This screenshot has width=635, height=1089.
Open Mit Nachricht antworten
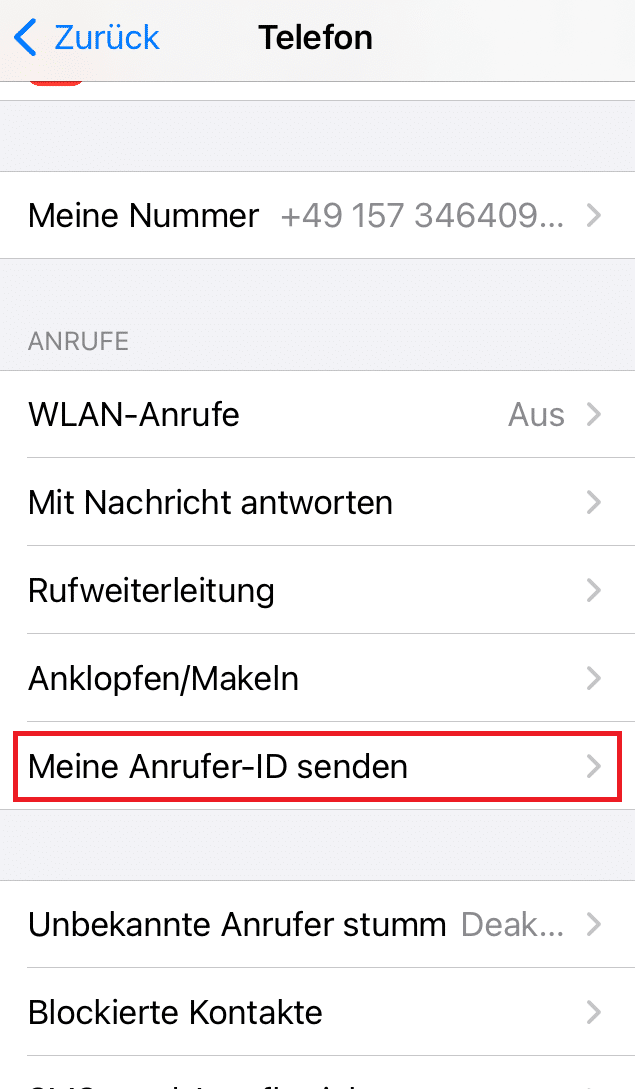(x=316, y=502)
